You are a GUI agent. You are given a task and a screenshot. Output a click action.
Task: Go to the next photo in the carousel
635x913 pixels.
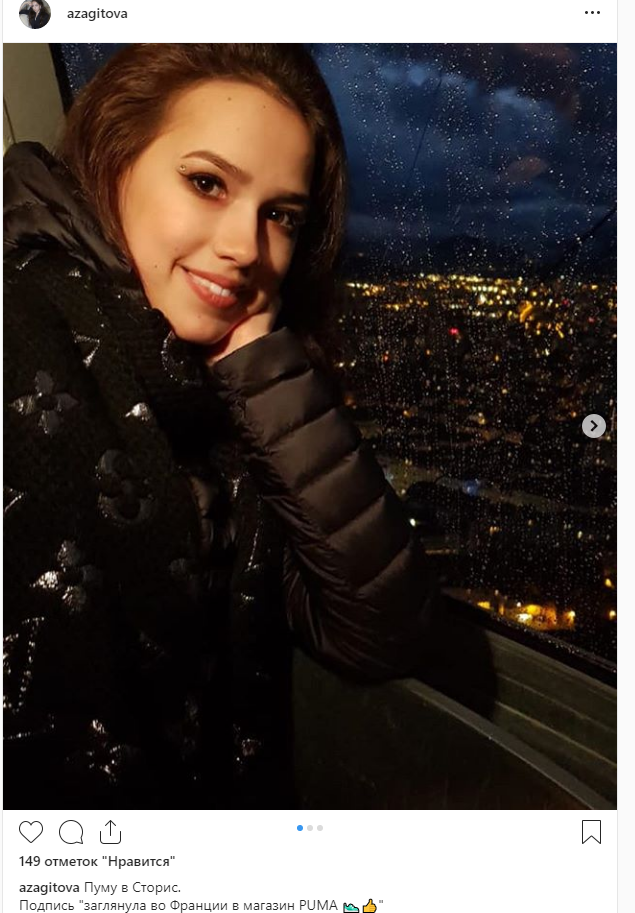[594, 426]
